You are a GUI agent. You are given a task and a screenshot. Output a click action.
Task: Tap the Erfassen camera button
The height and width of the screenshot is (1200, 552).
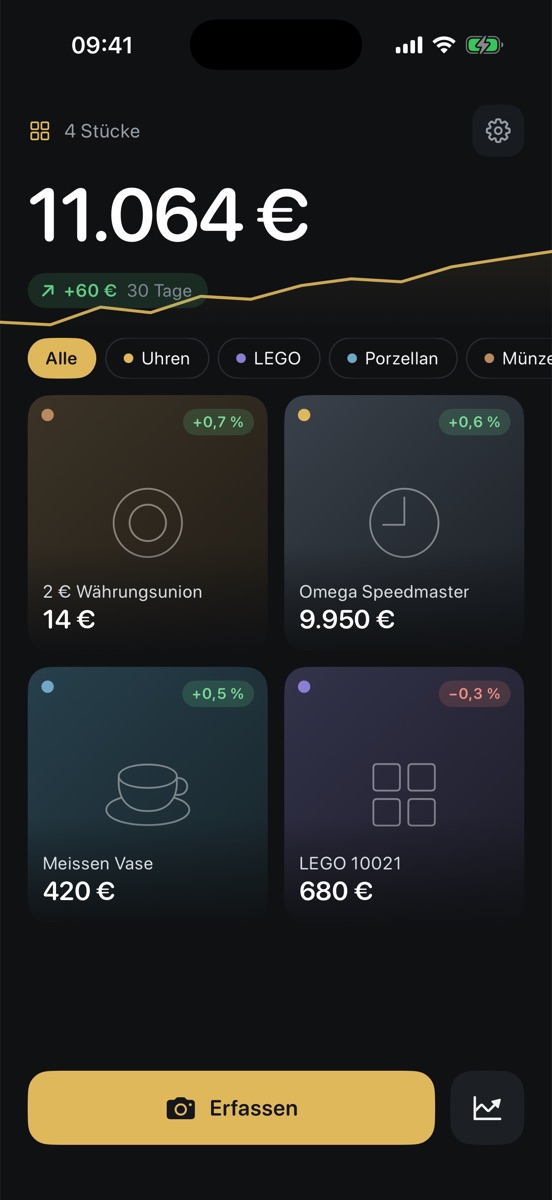[231, 1108]
